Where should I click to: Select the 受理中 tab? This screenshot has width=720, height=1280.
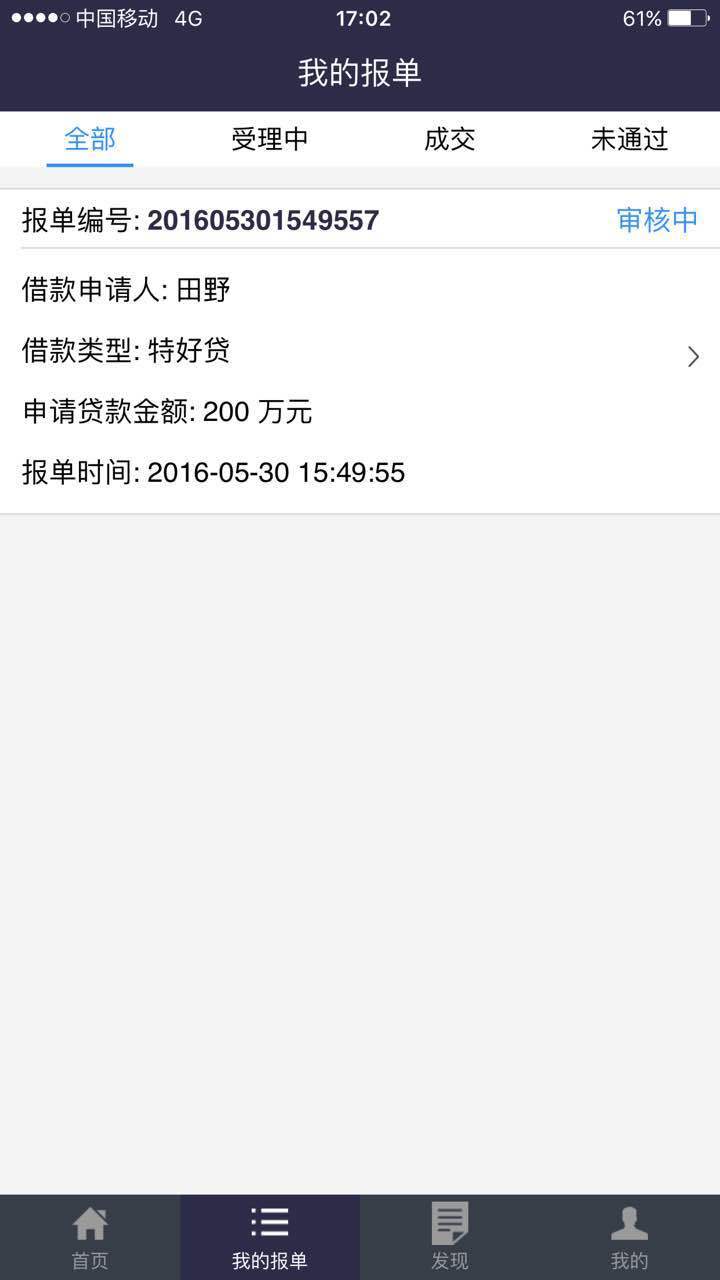coord(269,139)
